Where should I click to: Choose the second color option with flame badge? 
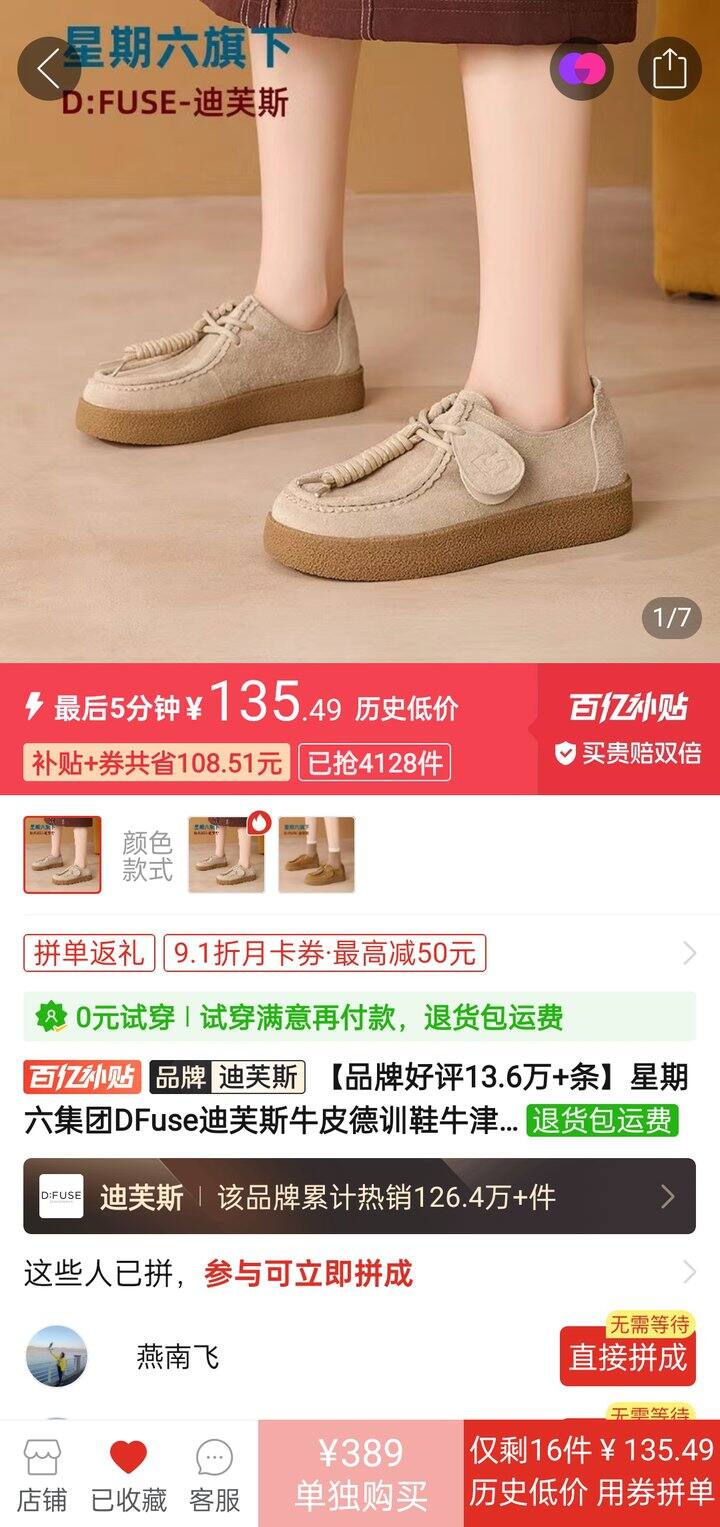[227, 855]
